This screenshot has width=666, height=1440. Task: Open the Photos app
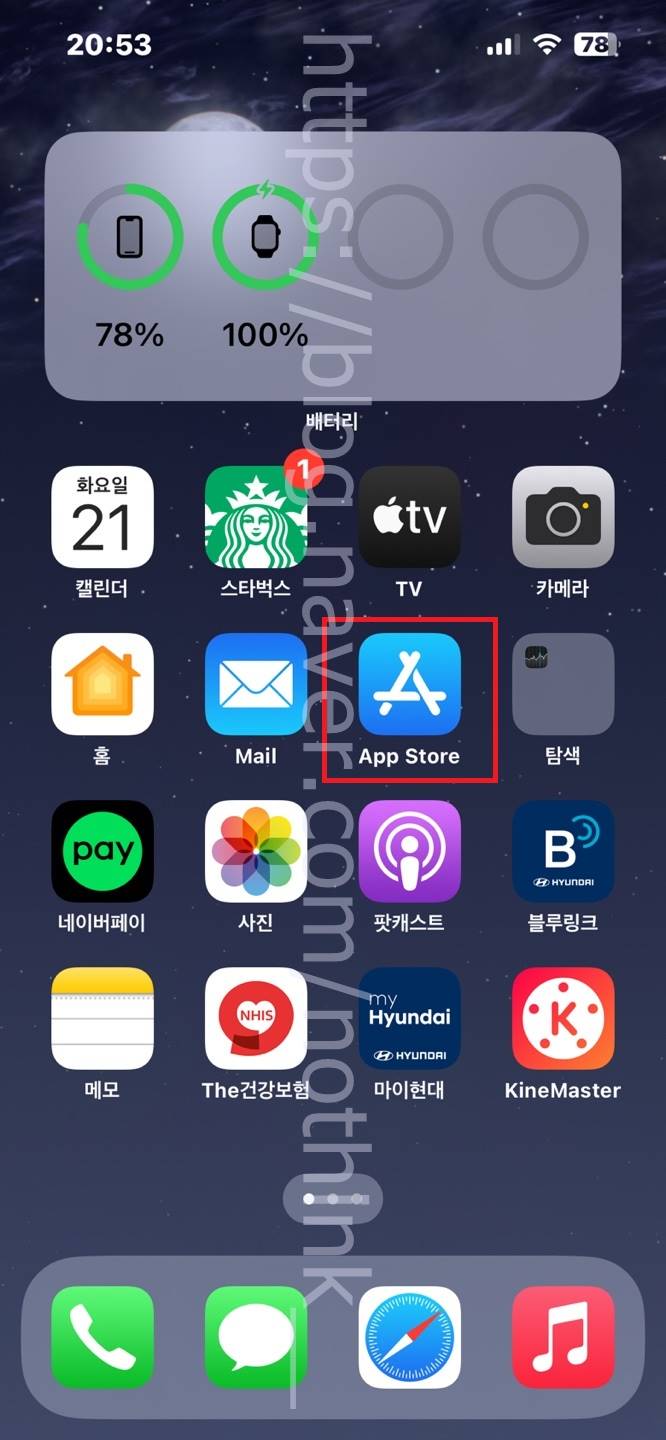[x=256, y=851]
